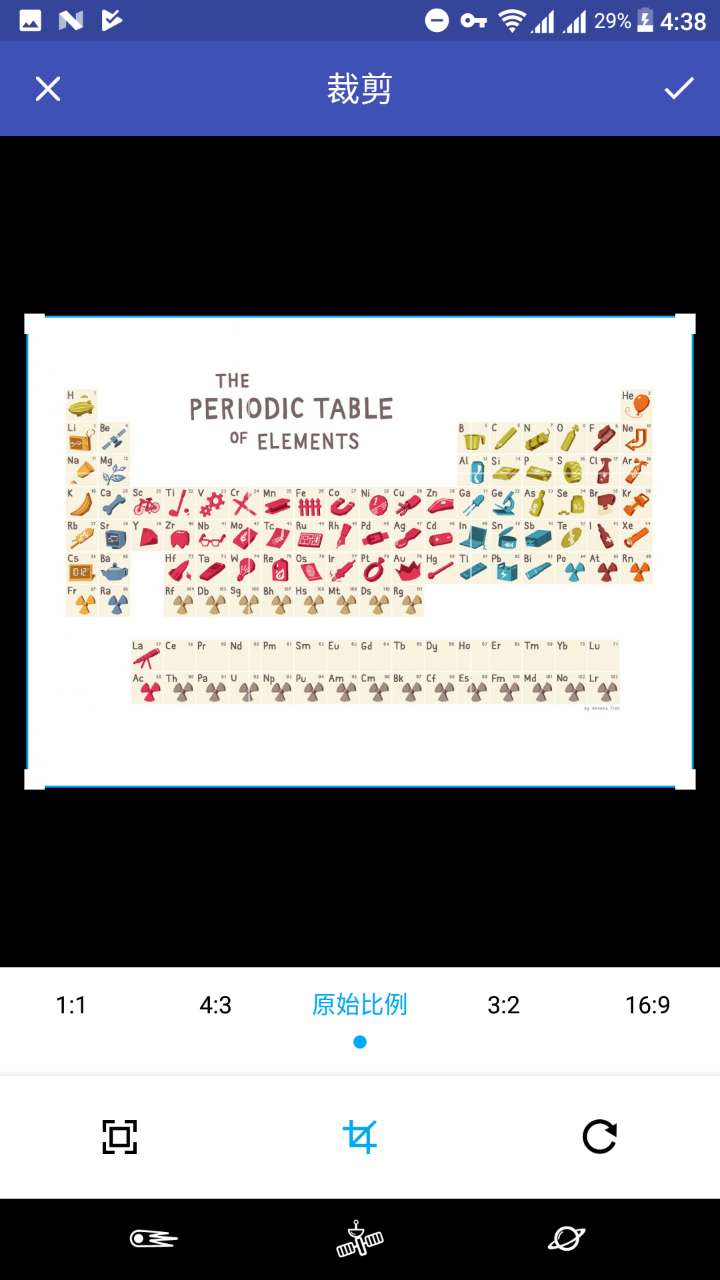This screenshot has width=720, height=1280.
Task: Tap the satellite home navigation button
Action: pyautogui.click(x=360, y=1240)
